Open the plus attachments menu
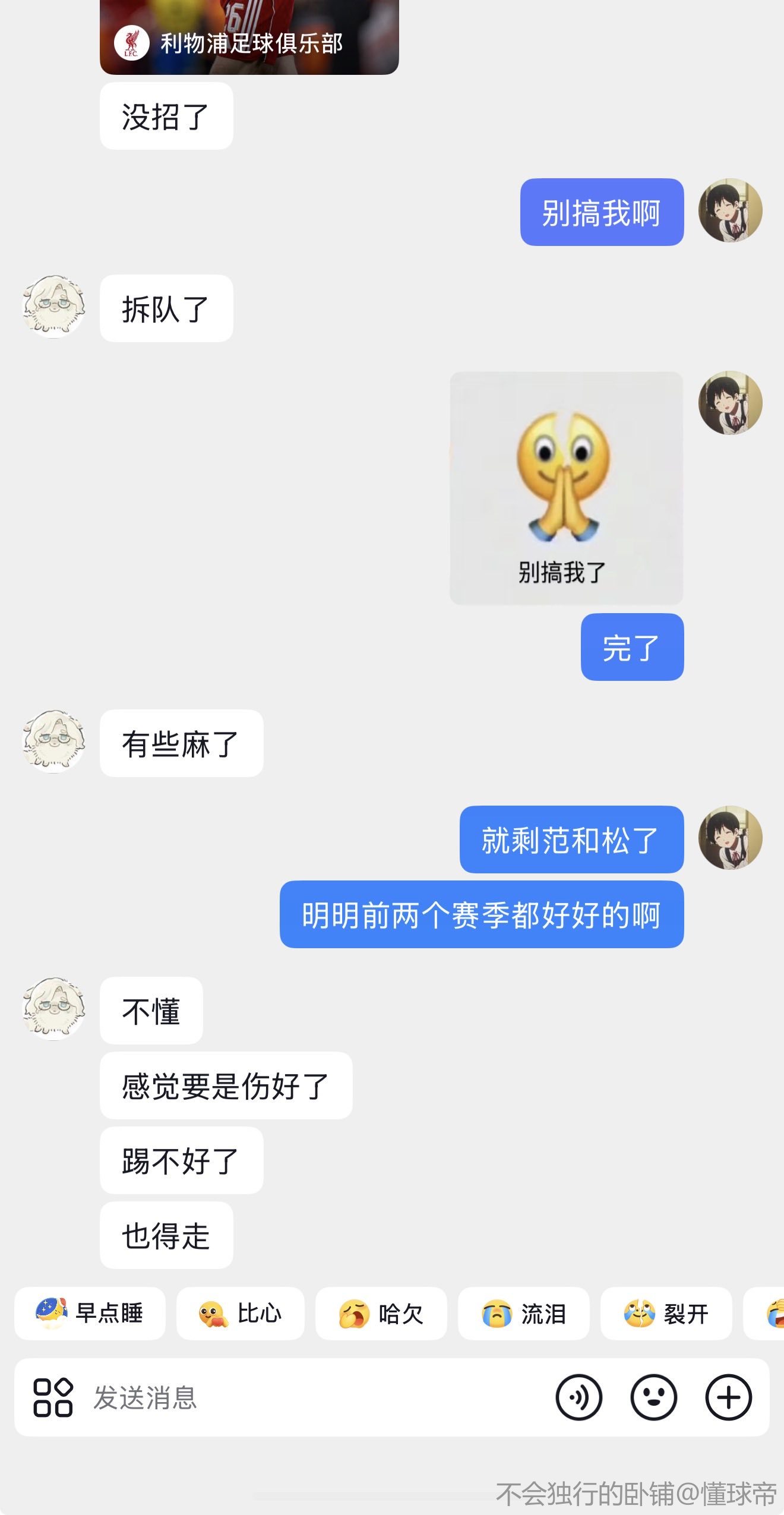Screen dimensions: 784x1515 728,1397
